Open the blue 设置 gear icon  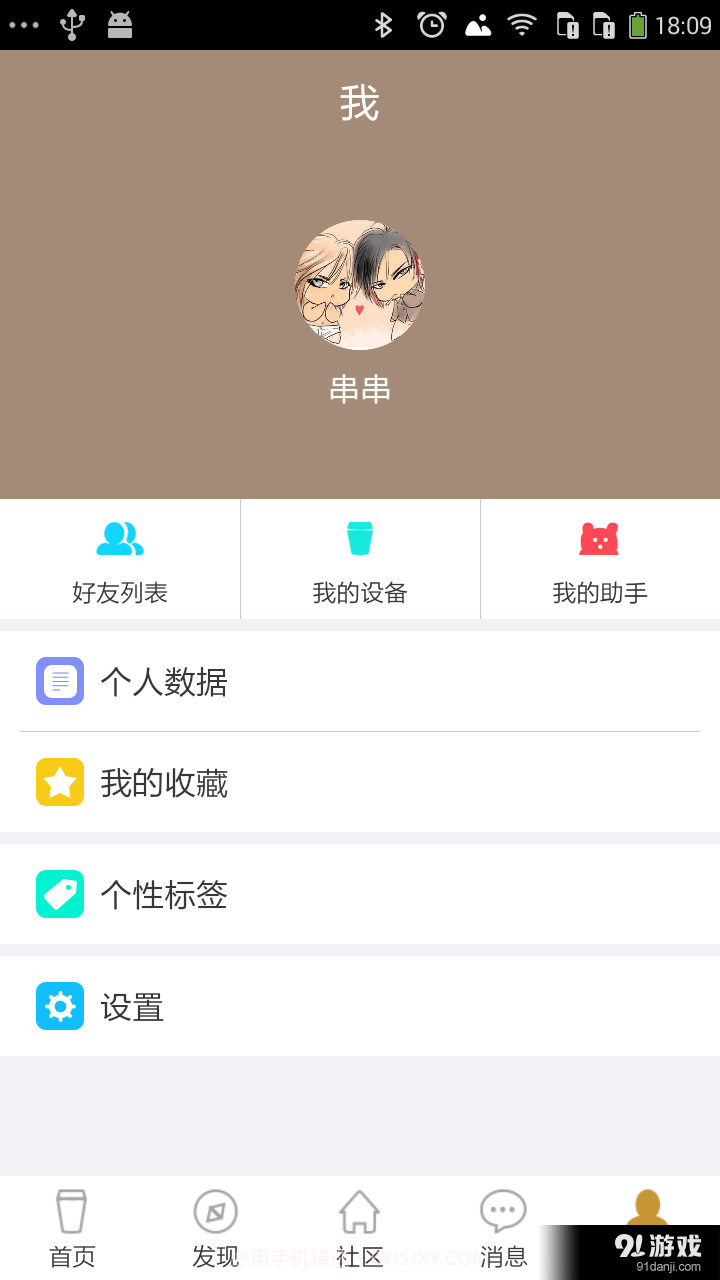pos(59,1006)
